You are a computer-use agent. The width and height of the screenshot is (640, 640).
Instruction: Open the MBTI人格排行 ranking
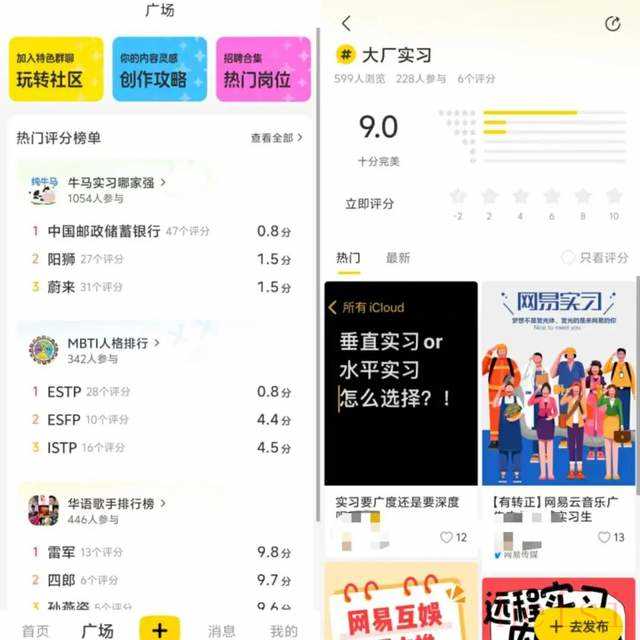click(x=113, y=343)
